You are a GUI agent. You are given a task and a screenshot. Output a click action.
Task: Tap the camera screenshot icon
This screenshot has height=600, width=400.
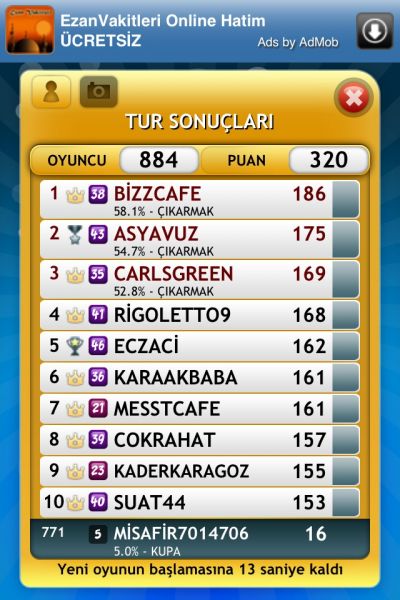coord(98,92)
